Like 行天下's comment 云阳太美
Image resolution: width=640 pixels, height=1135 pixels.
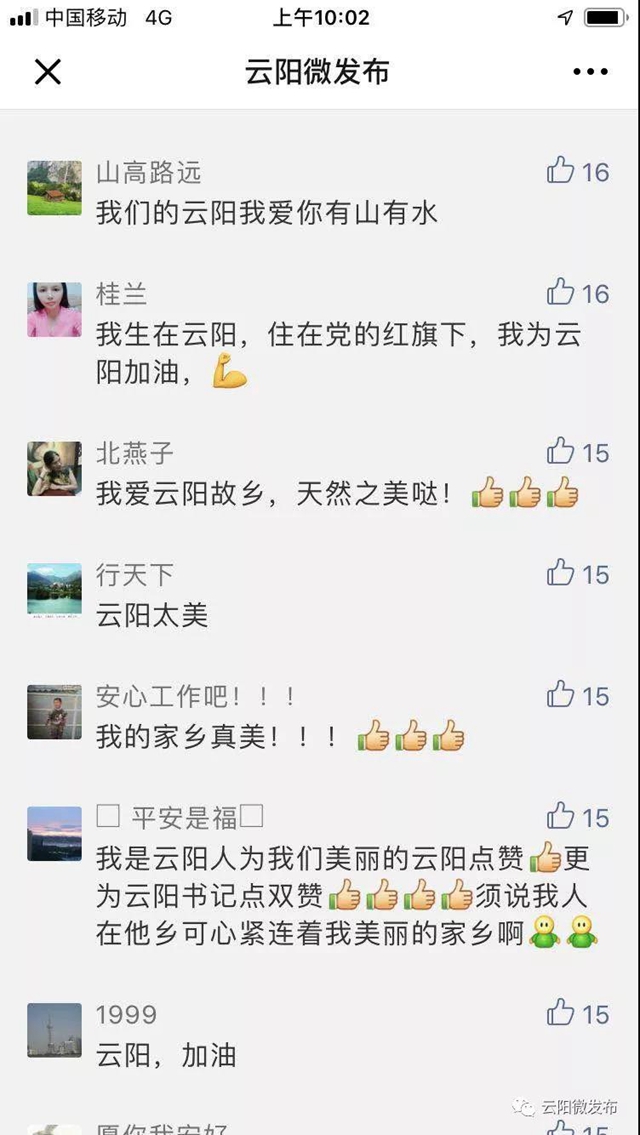(x=561, y=573)
